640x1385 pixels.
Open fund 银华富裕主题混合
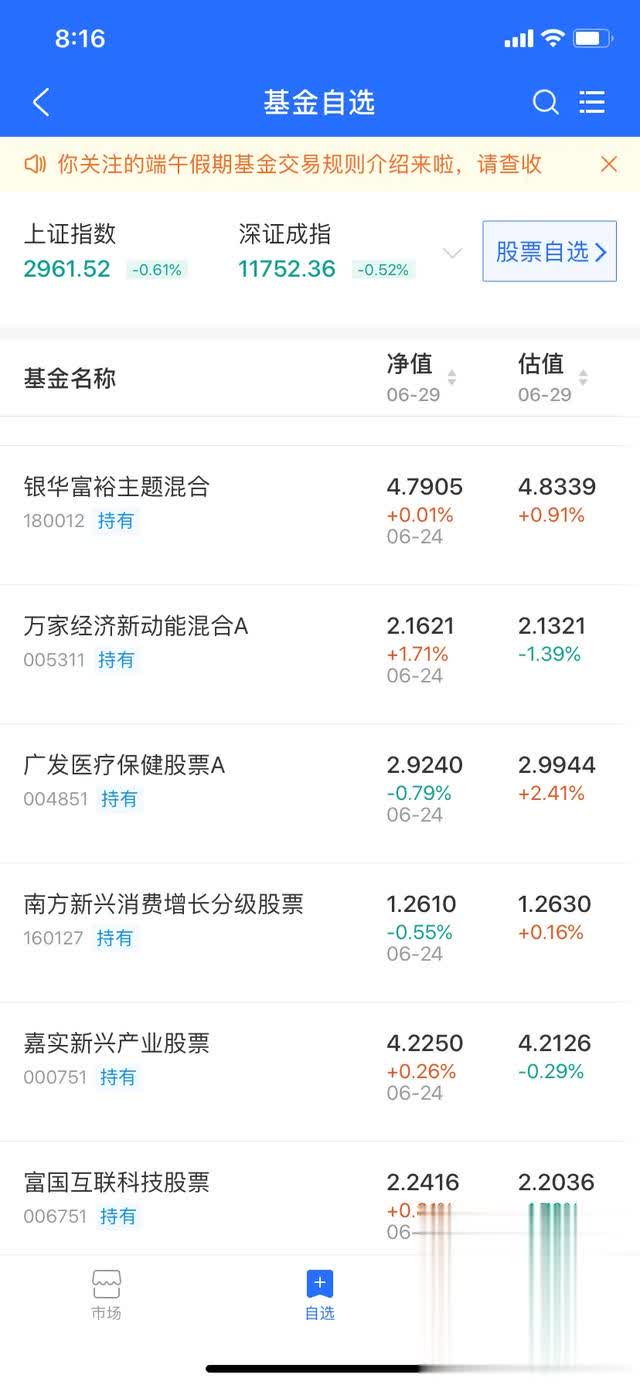tap(320, 514)
